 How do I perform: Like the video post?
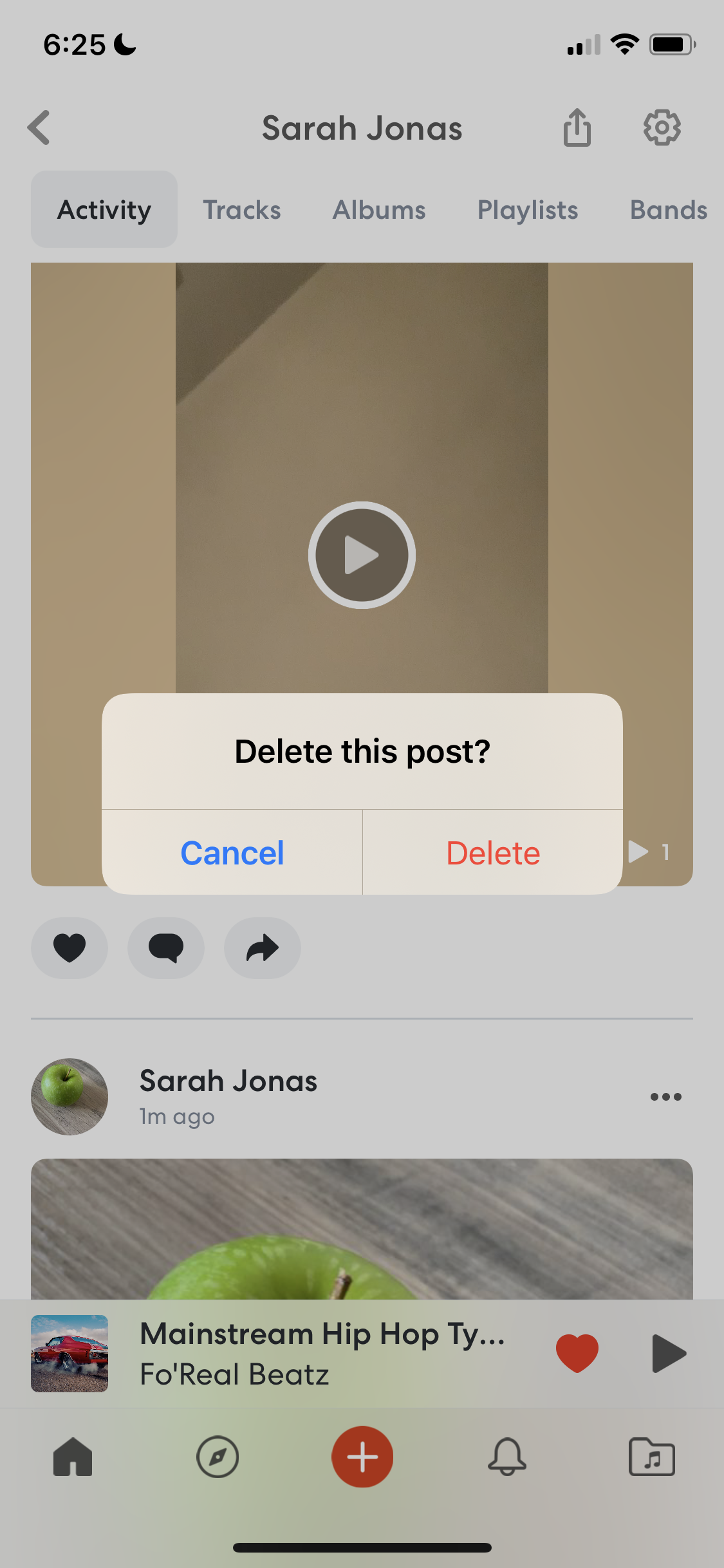(70, 948)
